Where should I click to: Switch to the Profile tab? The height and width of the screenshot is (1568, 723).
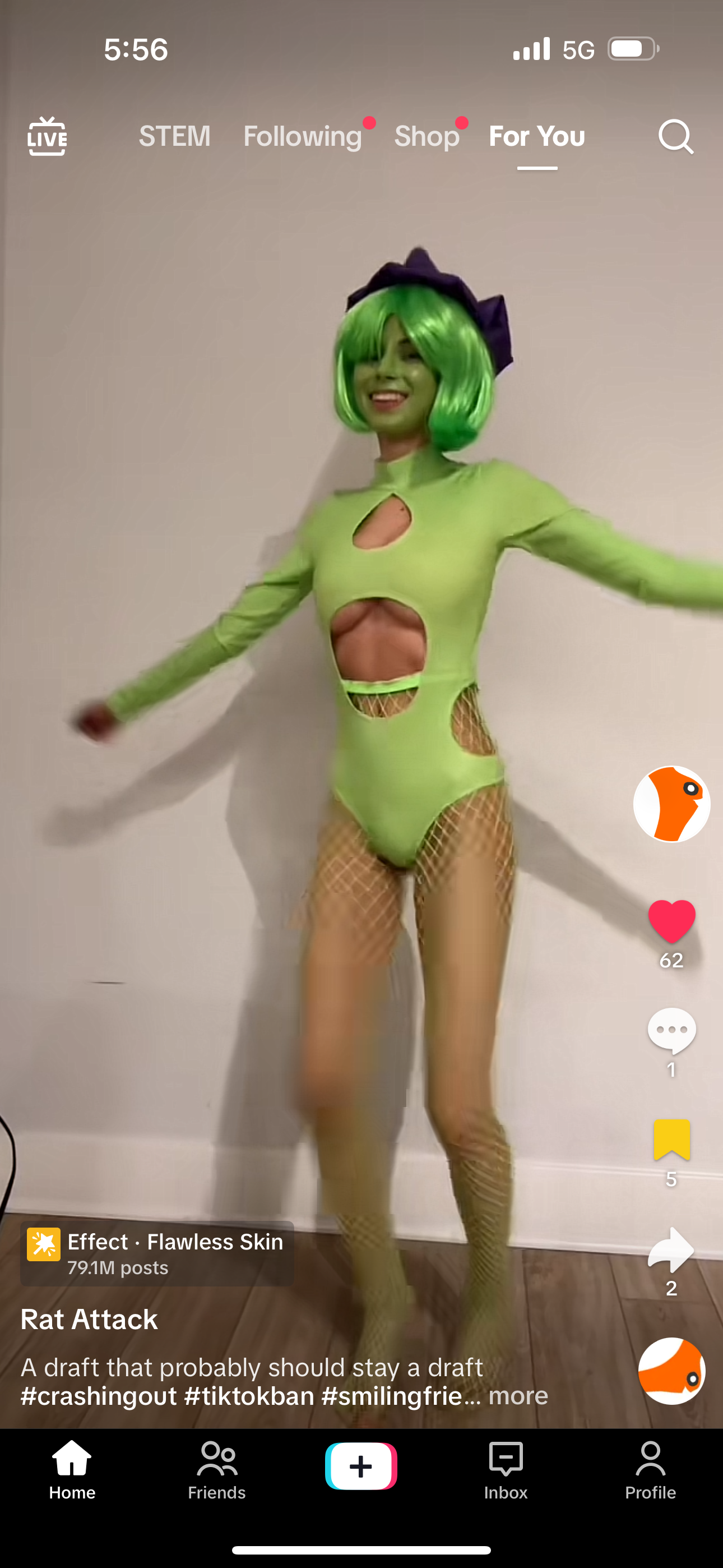[651, 1469]
